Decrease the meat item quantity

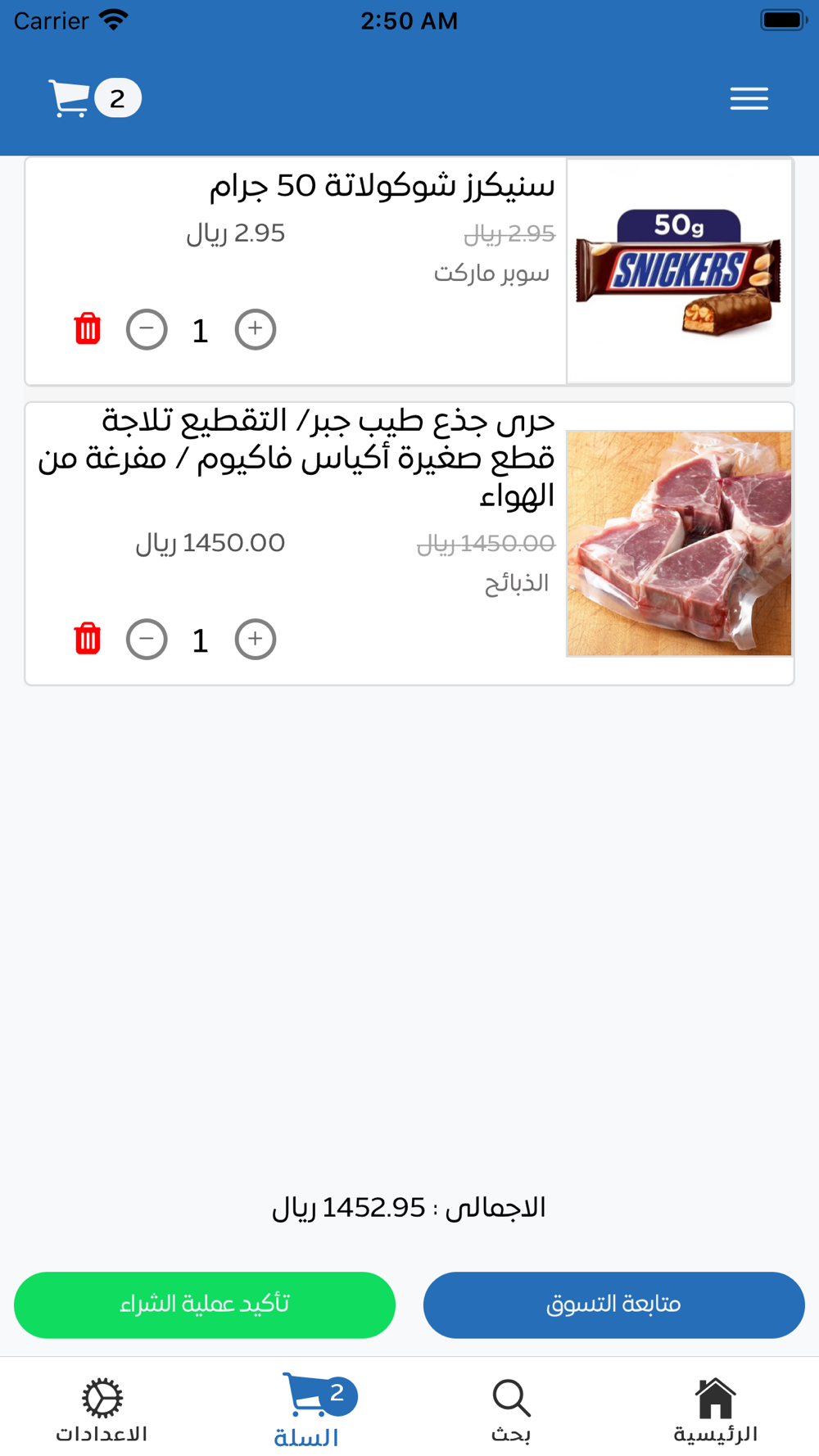[147, 640]
